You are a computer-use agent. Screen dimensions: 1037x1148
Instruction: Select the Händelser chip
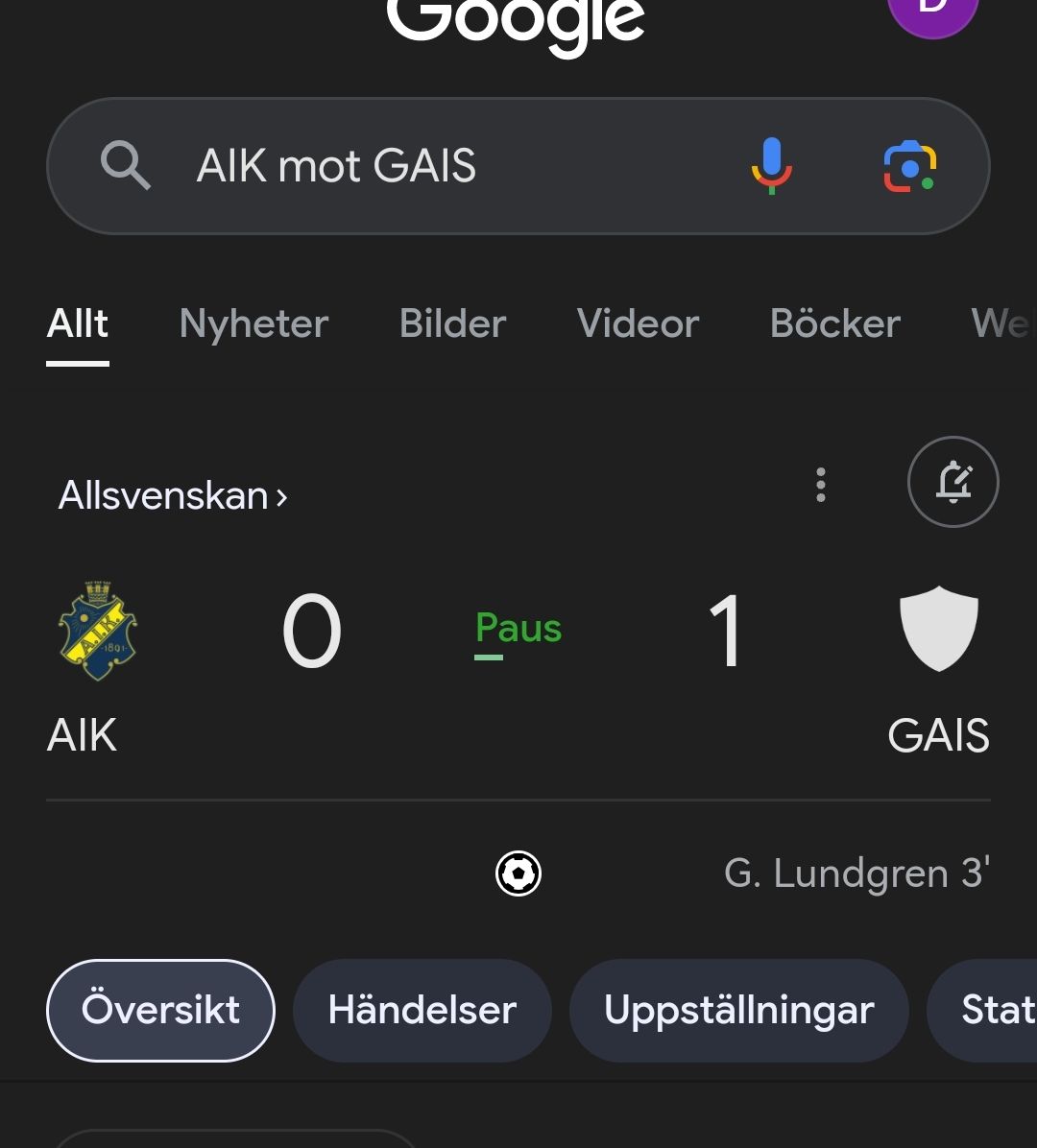(422, 1010)
